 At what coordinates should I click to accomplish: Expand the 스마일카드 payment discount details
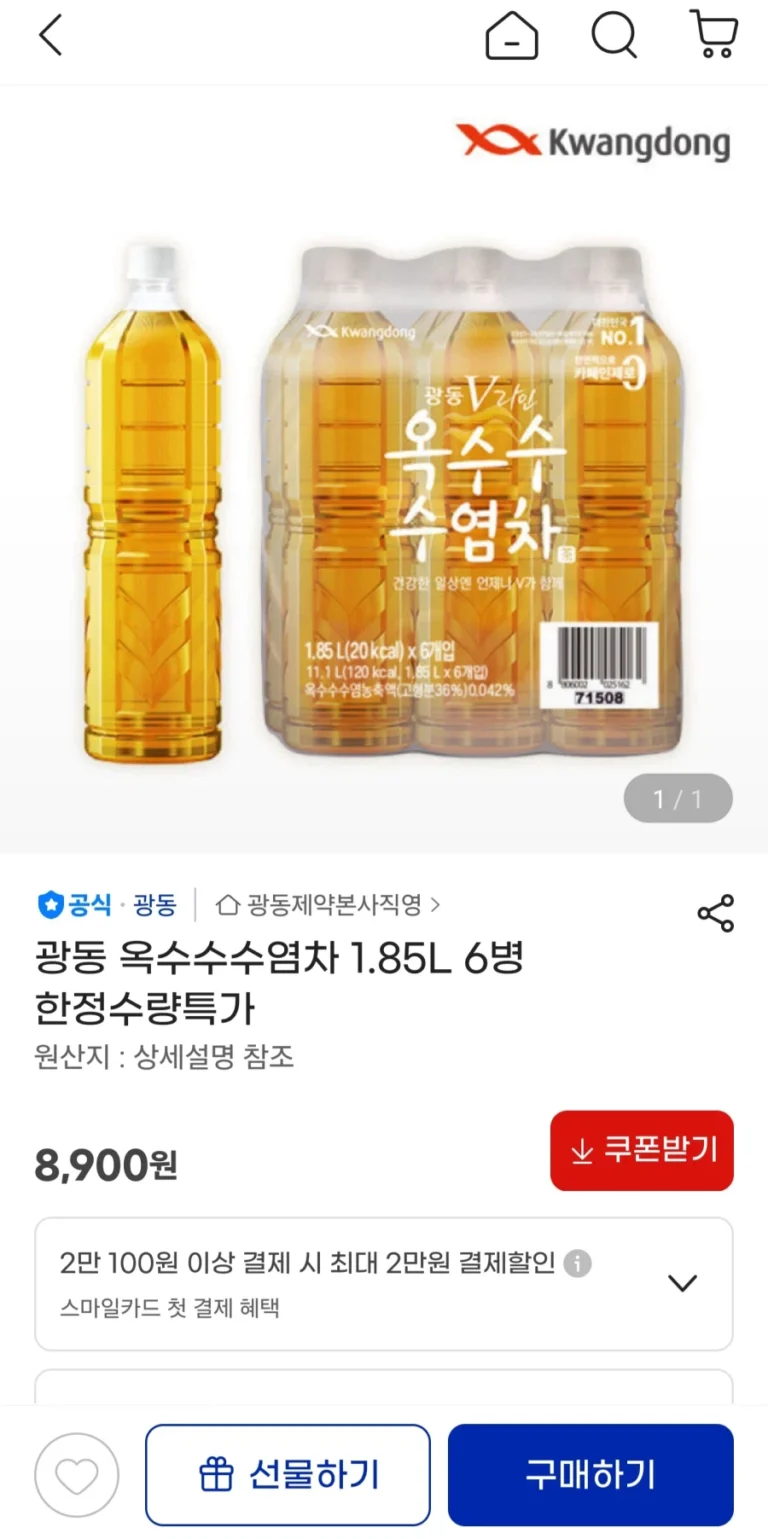(682, 1283)
